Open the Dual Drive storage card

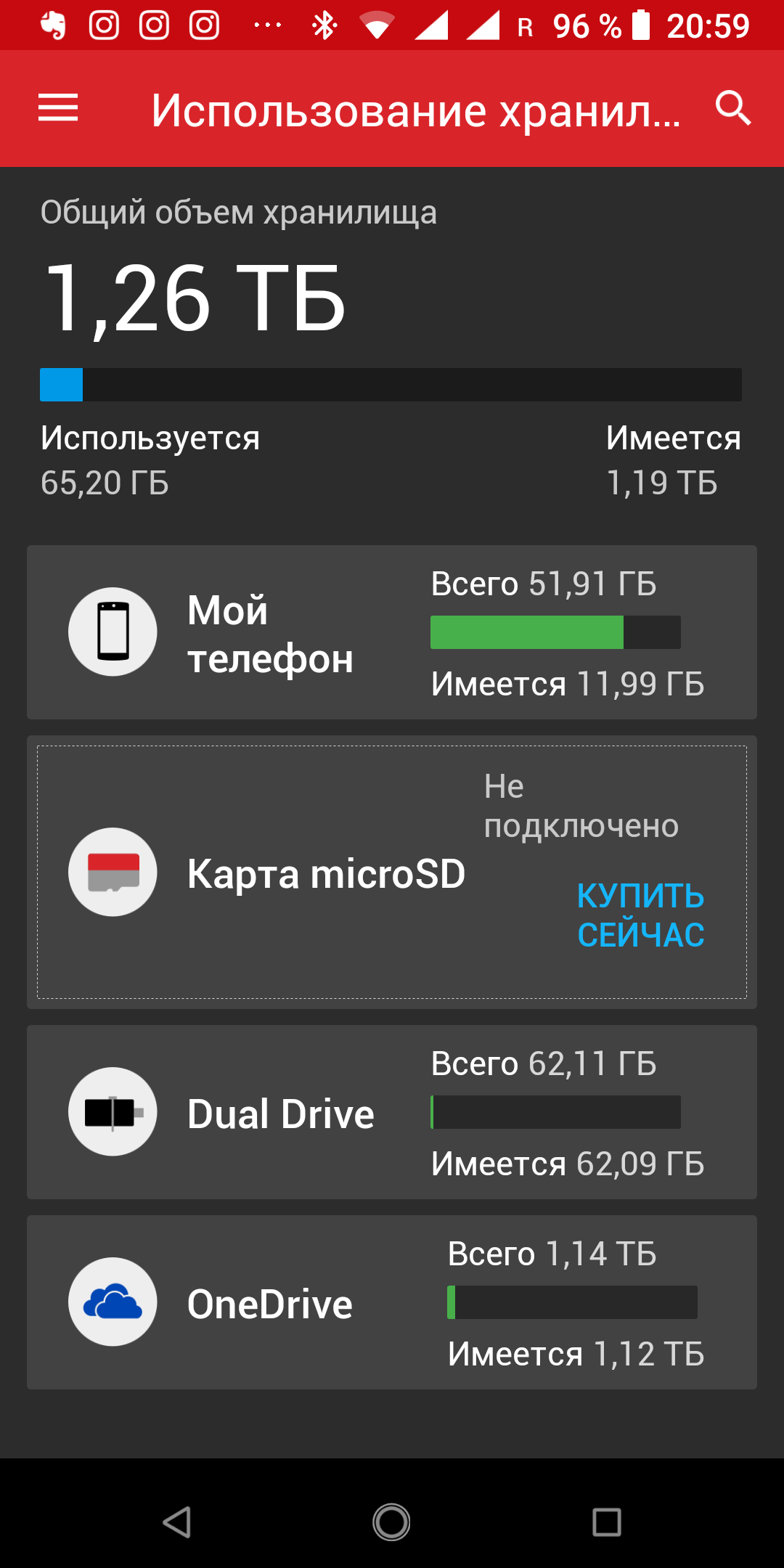pyautogui.click(x=392, y=1112)
